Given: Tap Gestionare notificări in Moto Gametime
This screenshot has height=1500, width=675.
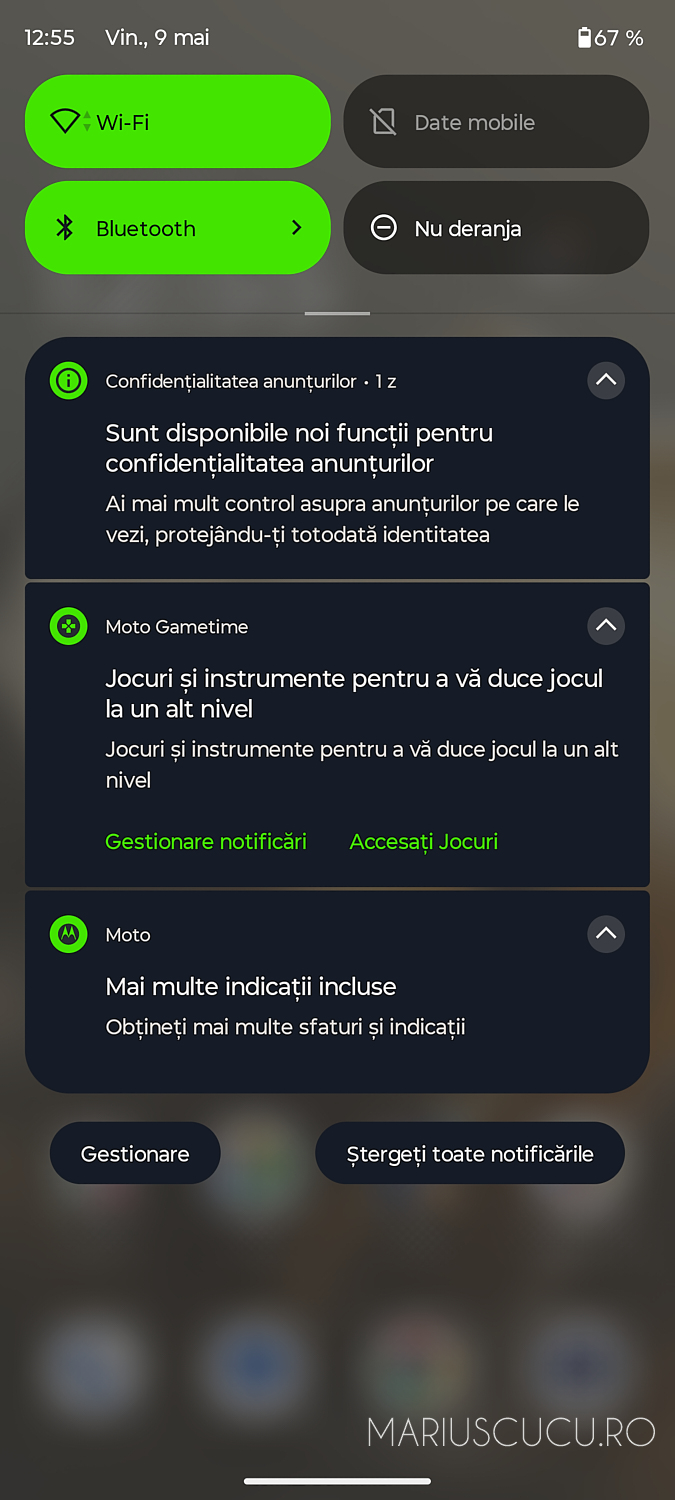Looking at the screenshot, I should [x=206, y=842].
